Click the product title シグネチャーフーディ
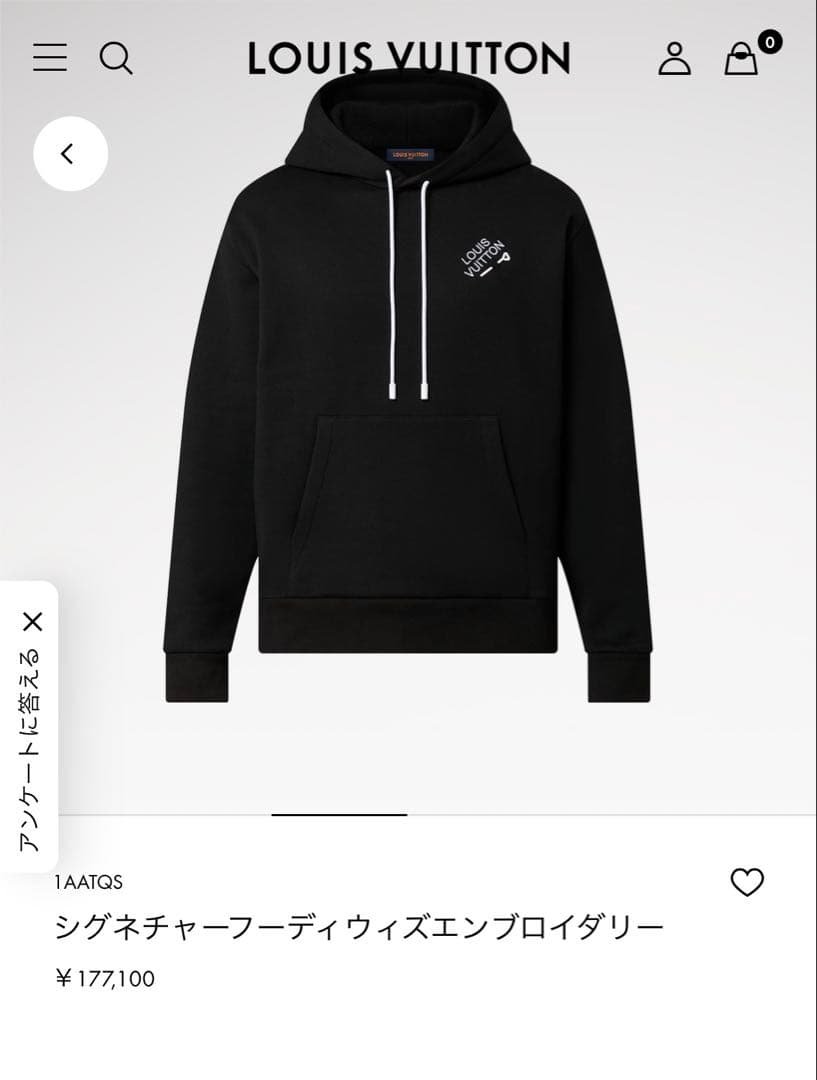817x1080 pixels. tap(360, 928)
